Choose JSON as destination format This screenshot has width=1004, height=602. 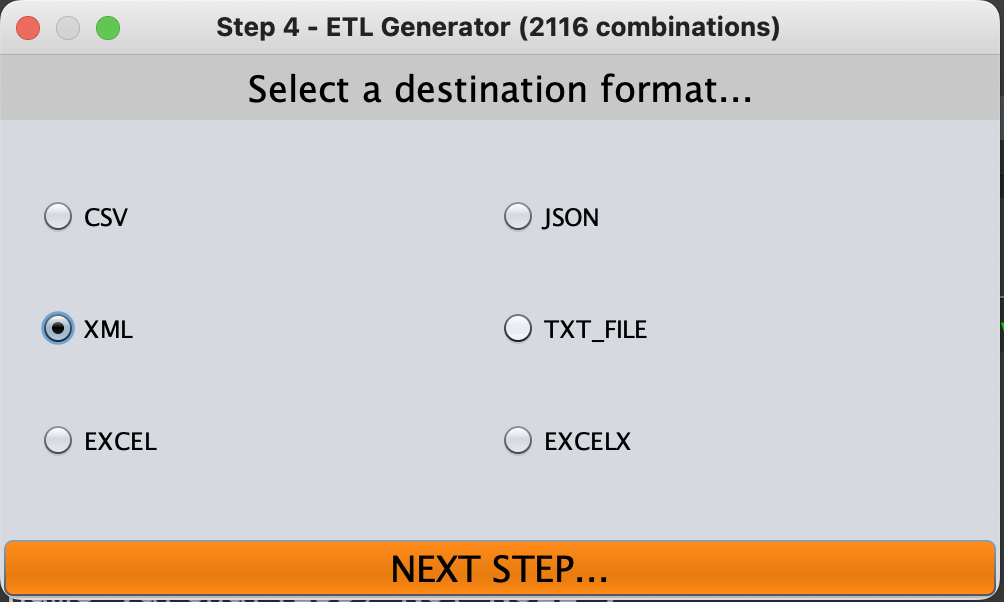[517, 216]
